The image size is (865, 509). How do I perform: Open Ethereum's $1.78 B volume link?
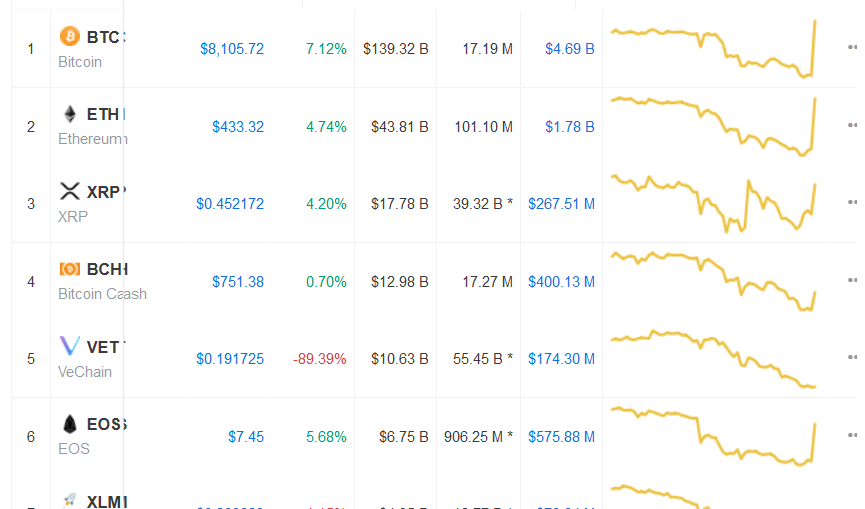pos(570,127)
